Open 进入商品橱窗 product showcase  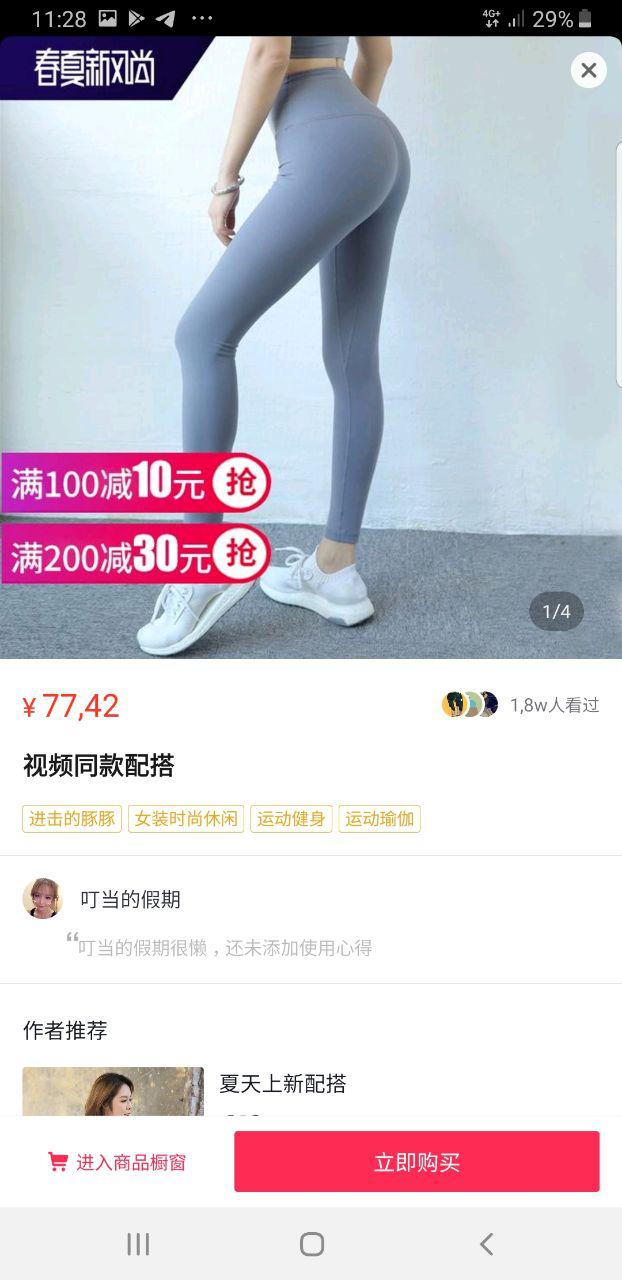pyautogui.click(x=118, y=1162)
